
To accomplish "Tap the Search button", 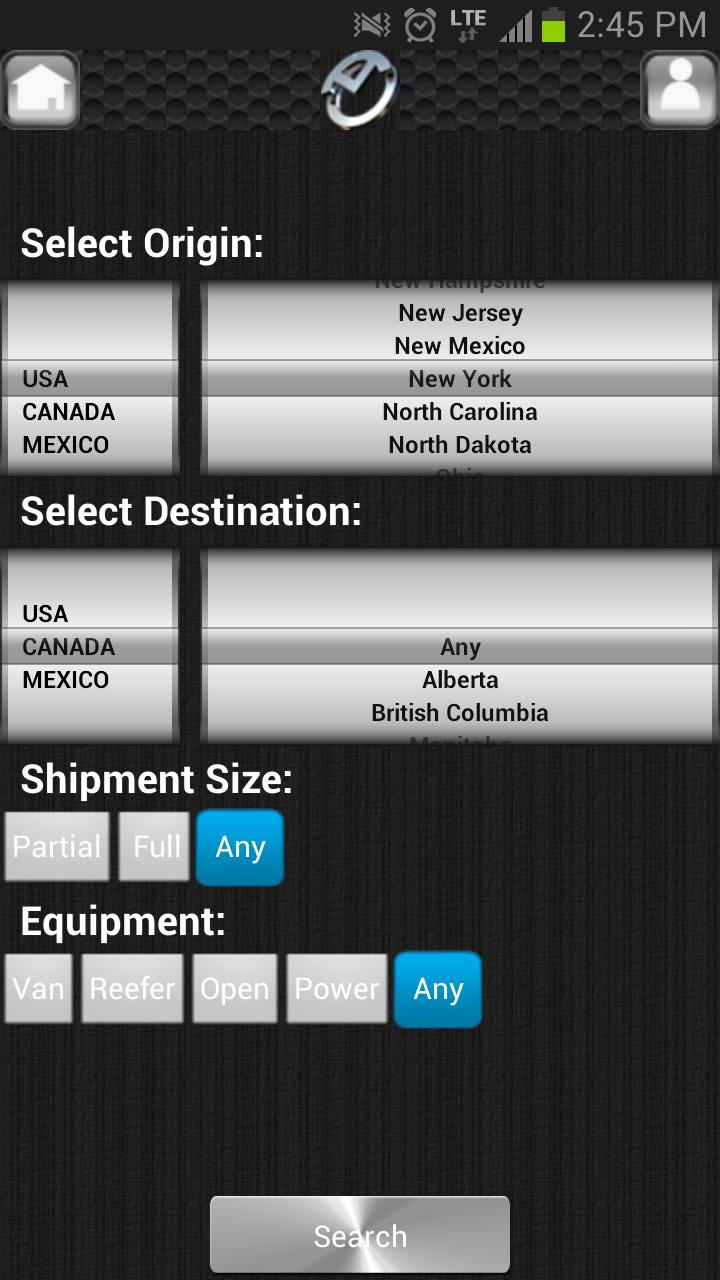I will [x=359, y=1234].
